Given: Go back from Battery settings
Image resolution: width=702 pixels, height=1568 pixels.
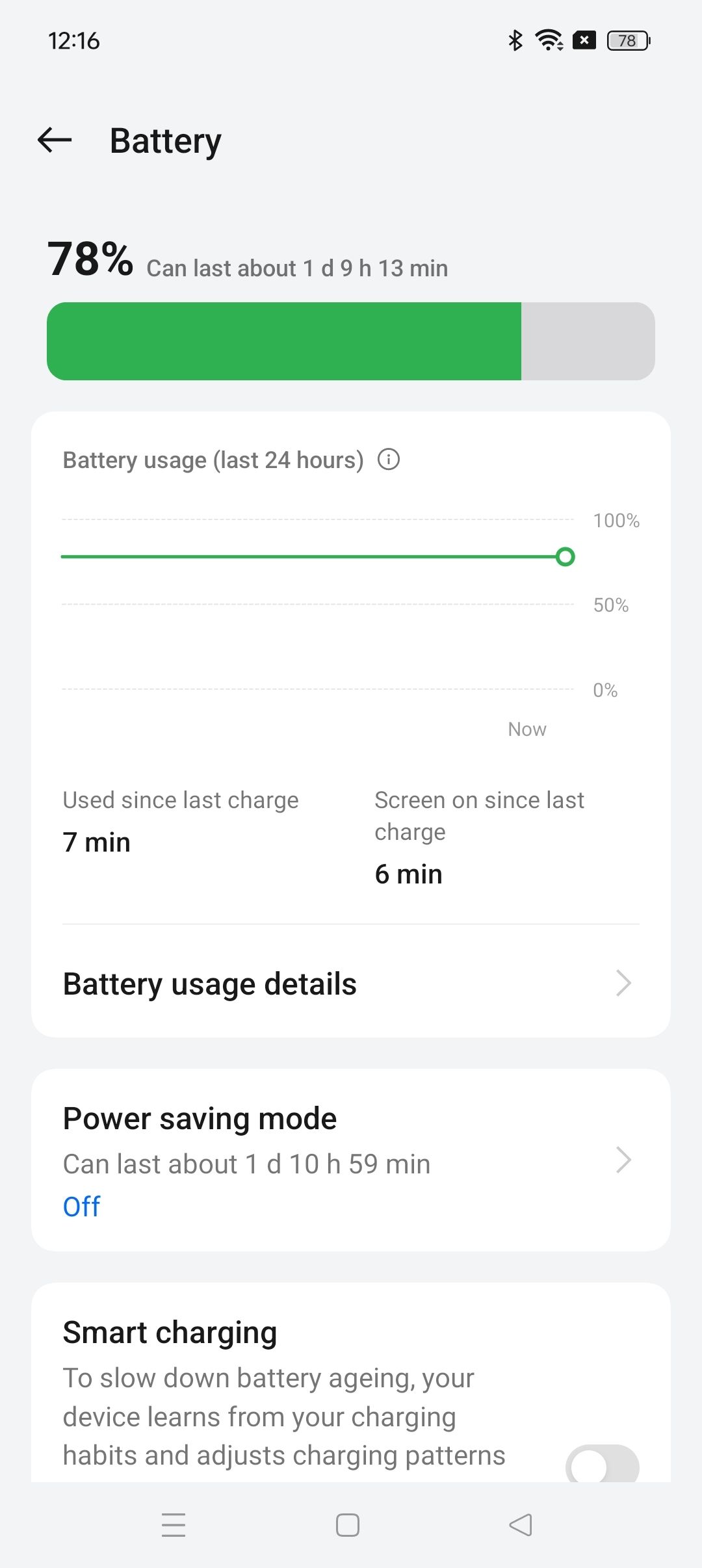Looking at the screenshot, I should [x=55, y=140].
